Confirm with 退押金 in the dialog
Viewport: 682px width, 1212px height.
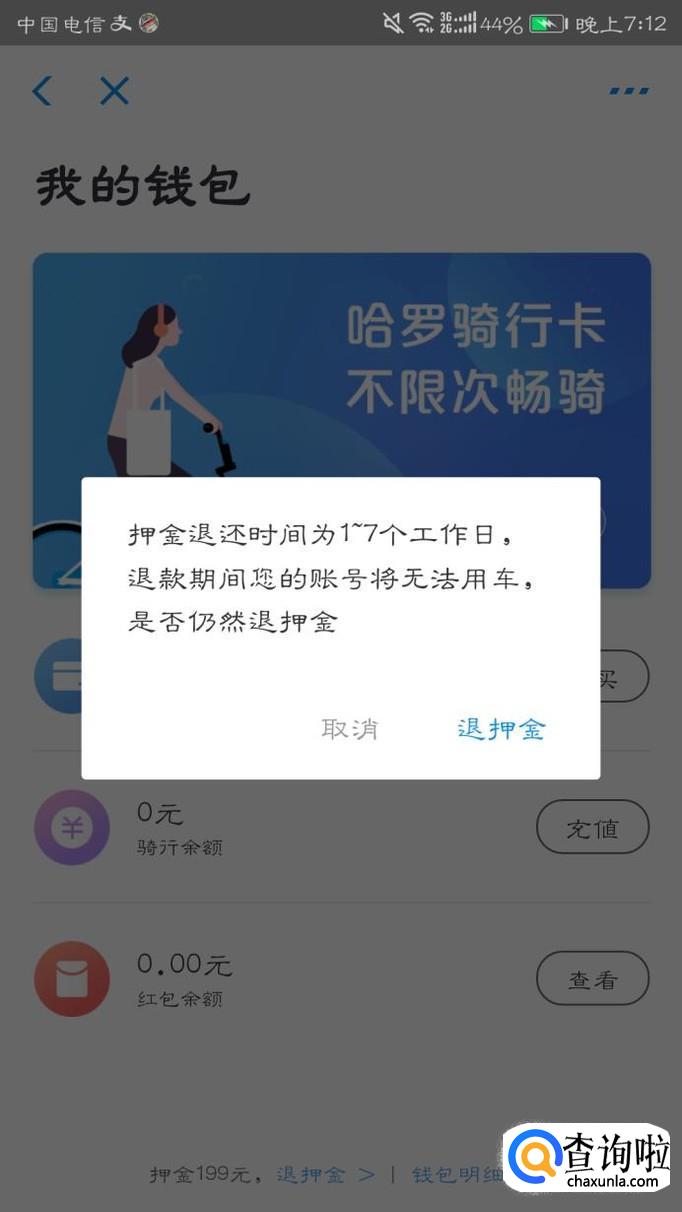click(501, 729)
